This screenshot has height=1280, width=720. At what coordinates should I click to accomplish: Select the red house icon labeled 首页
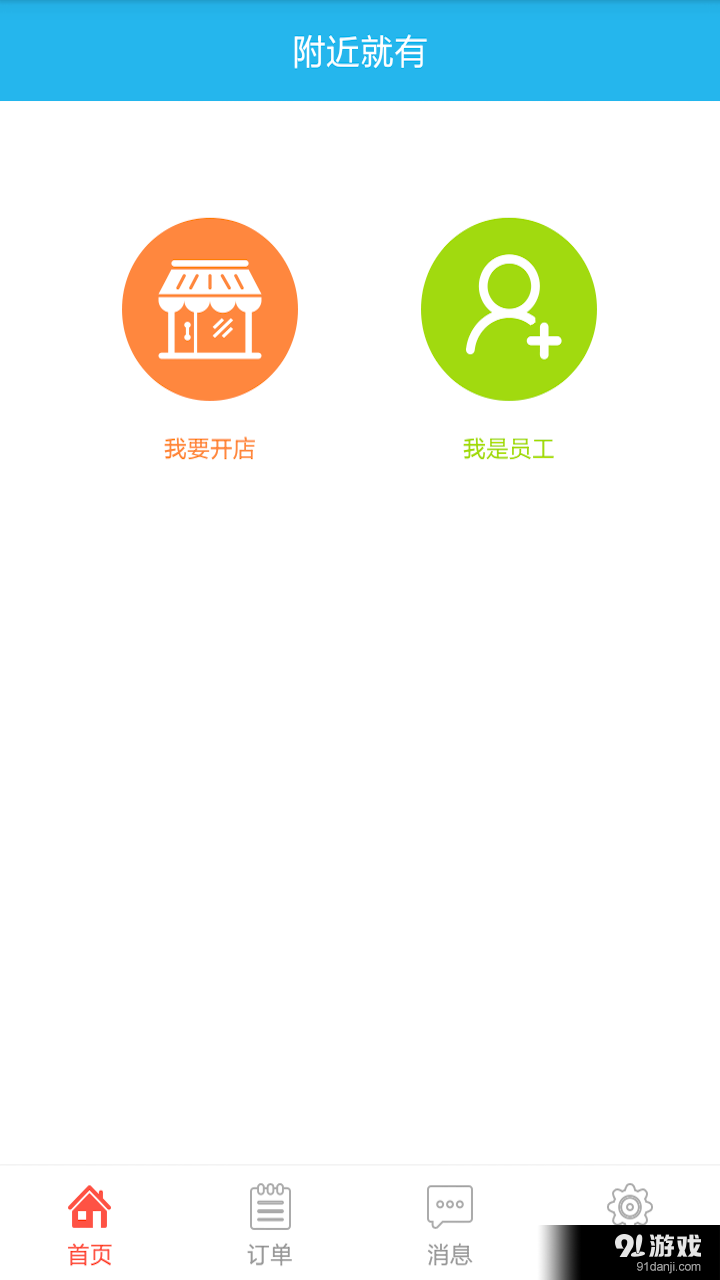pyautogui.click(x=89, y=1207)
